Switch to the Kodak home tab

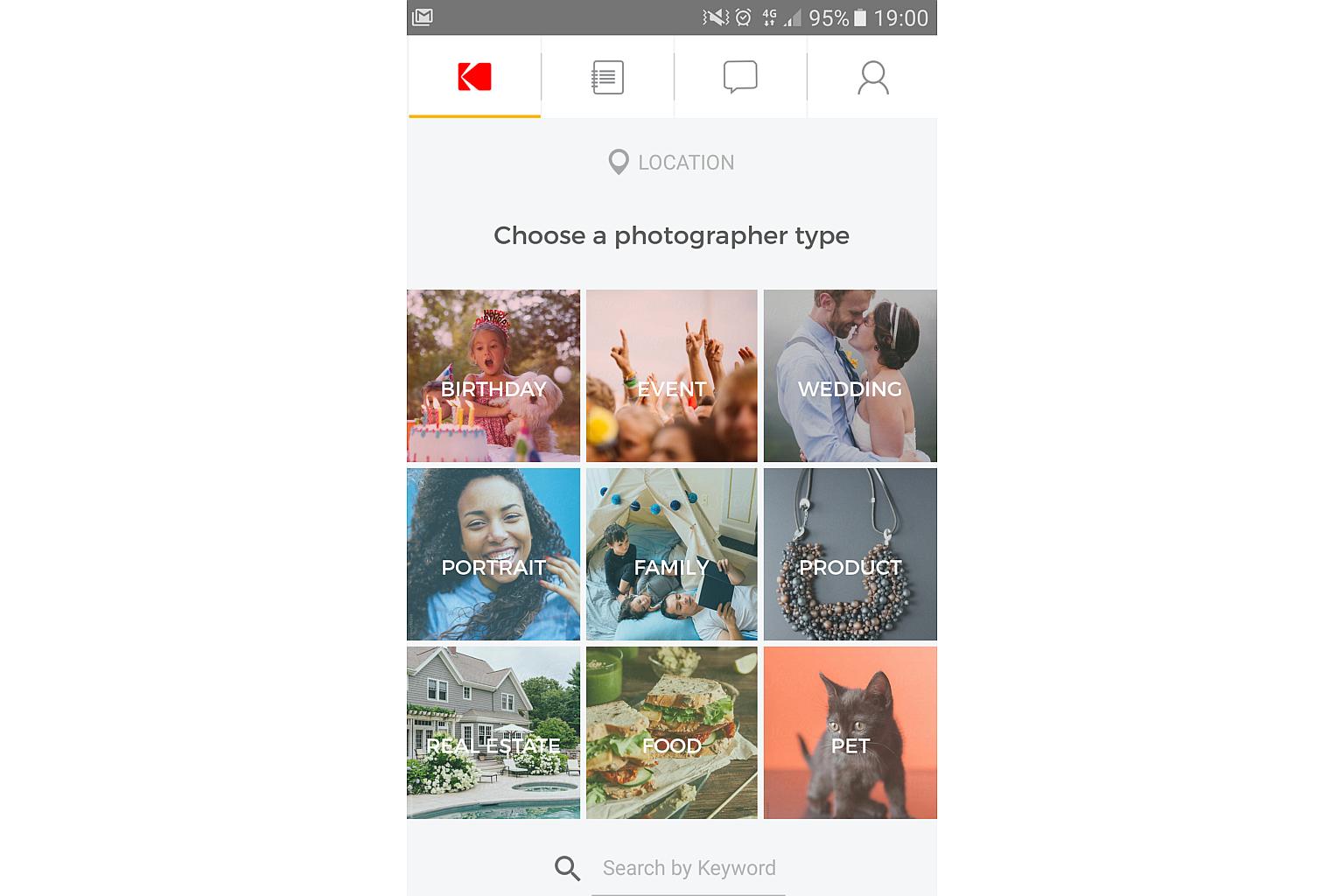pos(474,77)
